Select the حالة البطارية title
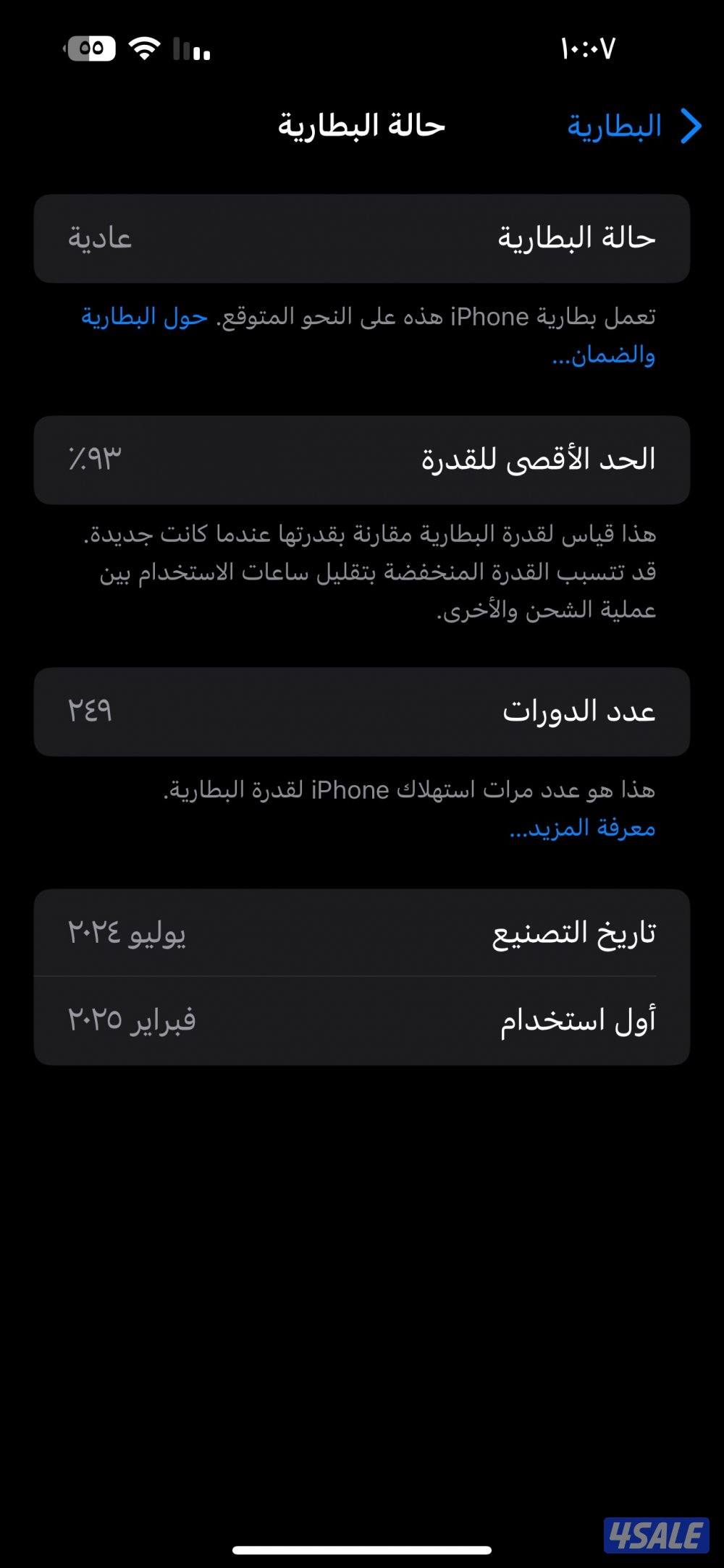724x1568 pixels. (x=362, y=127)
